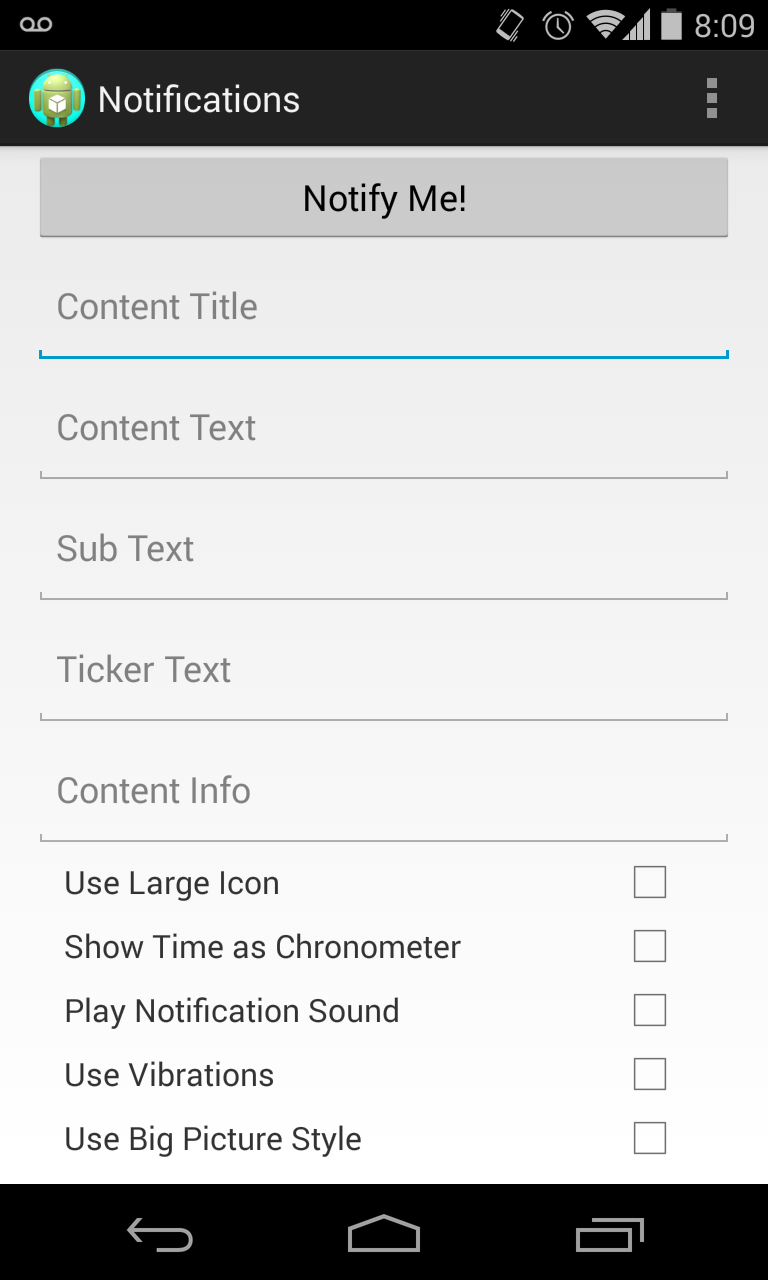768x1280 pixels.
Task: Tap the voicemail icon in the status bar
Action: click(x=36, y=24)
